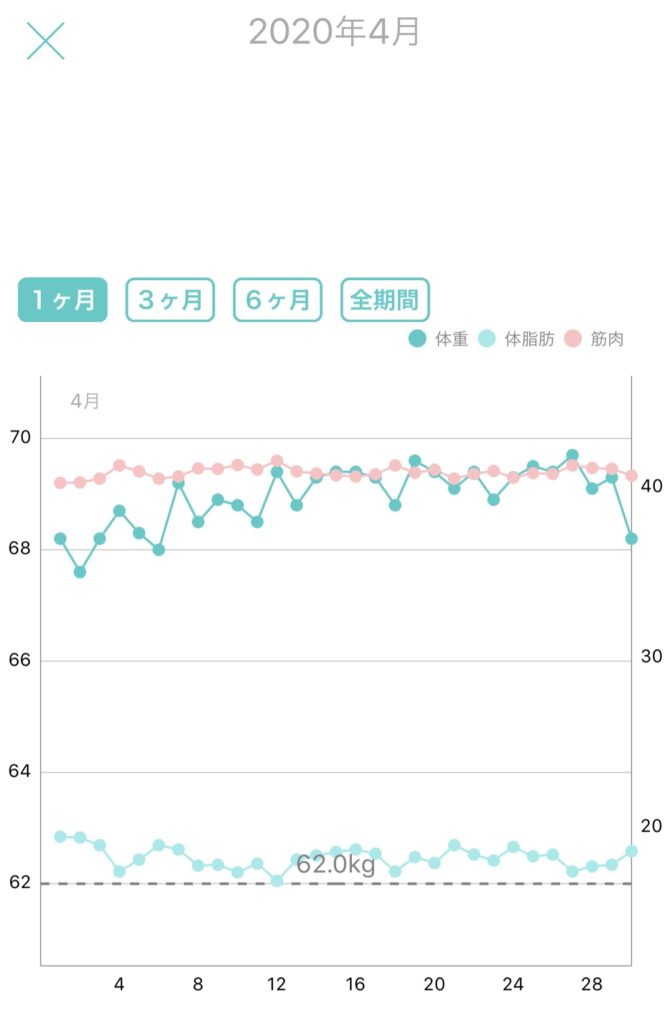Switch to the 全期間 view

(385, 299)
